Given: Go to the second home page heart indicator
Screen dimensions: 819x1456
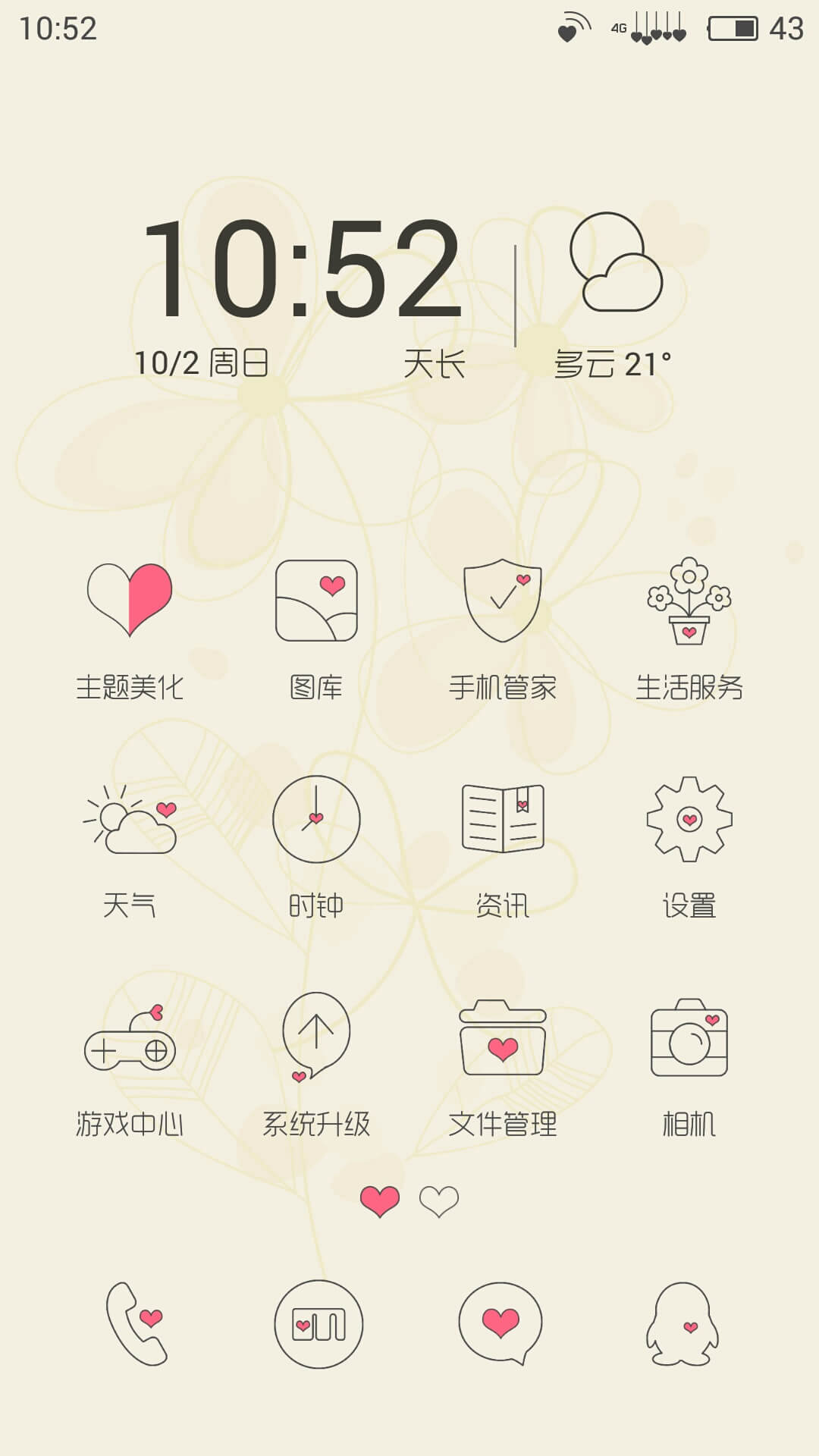Looking at the screenshot, I should pos(439,1201).
